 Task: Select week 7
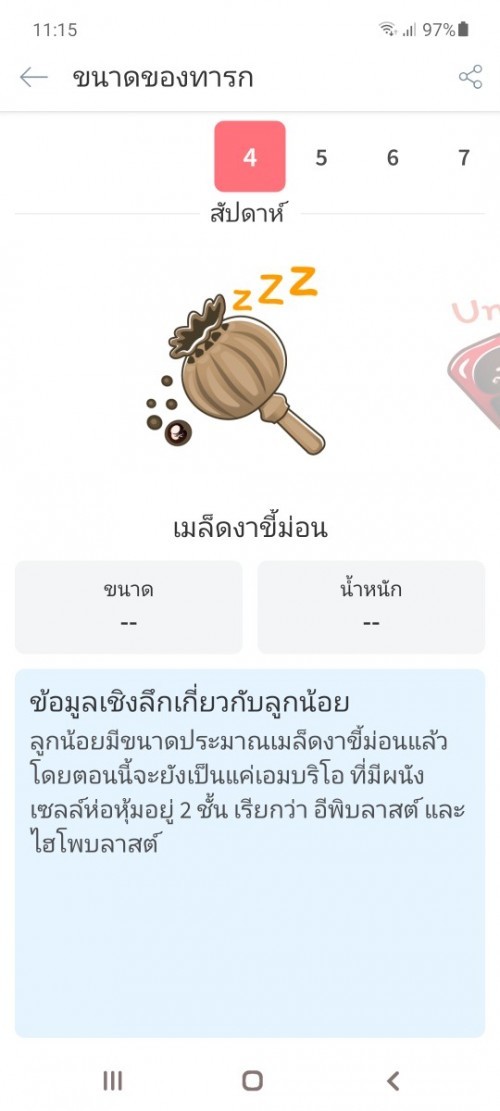464,157
